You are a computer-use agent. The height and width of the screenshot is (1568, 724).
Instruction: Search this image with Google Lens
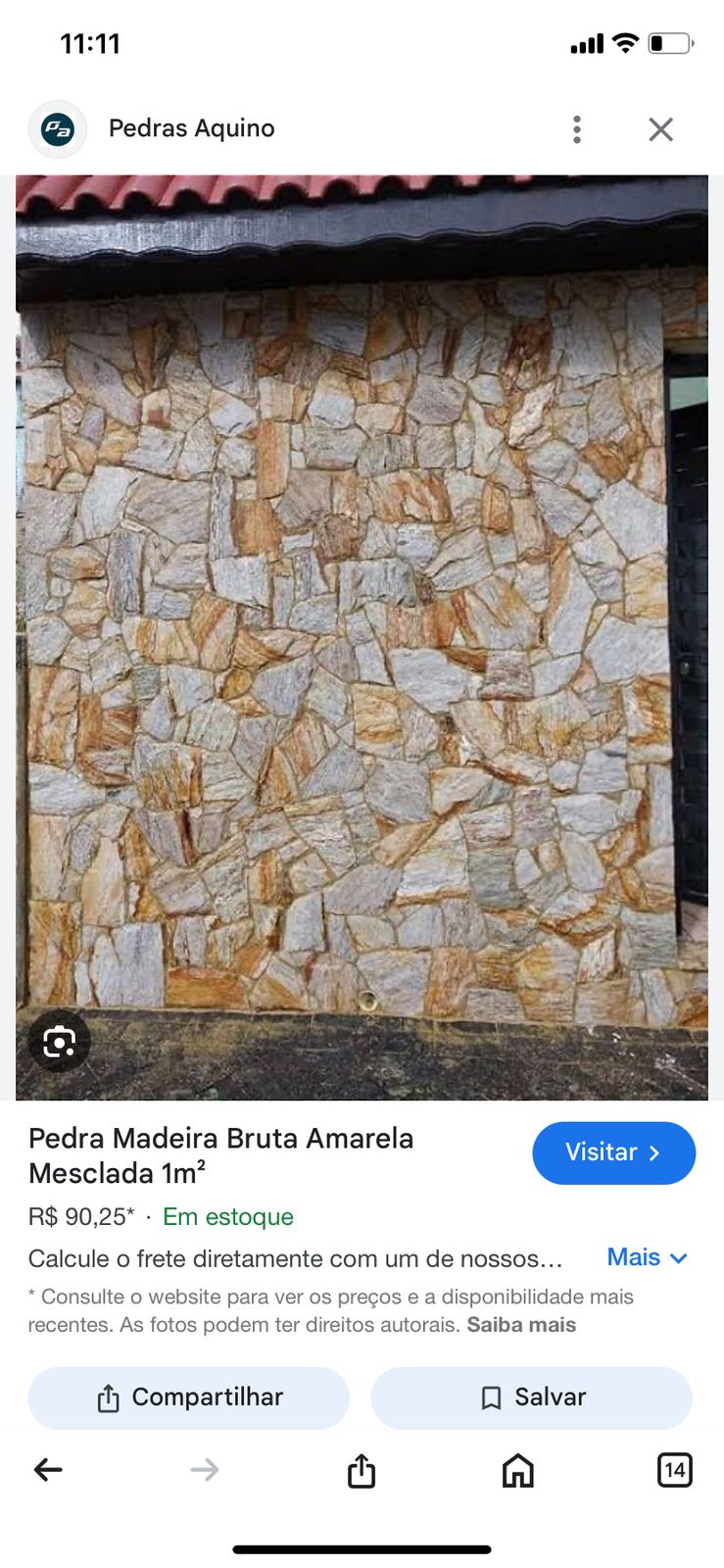click(60, 1041)
